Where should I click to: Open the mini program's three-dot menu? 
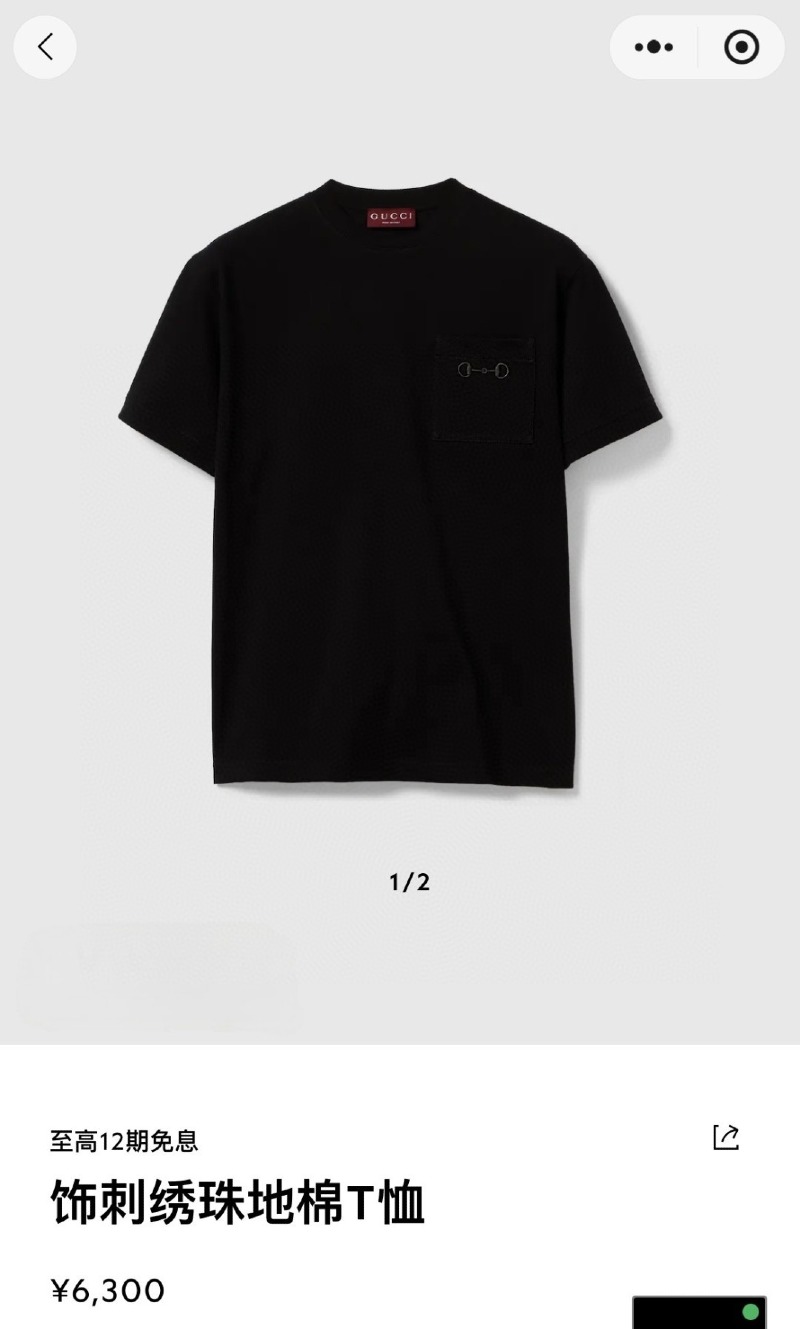654,47
